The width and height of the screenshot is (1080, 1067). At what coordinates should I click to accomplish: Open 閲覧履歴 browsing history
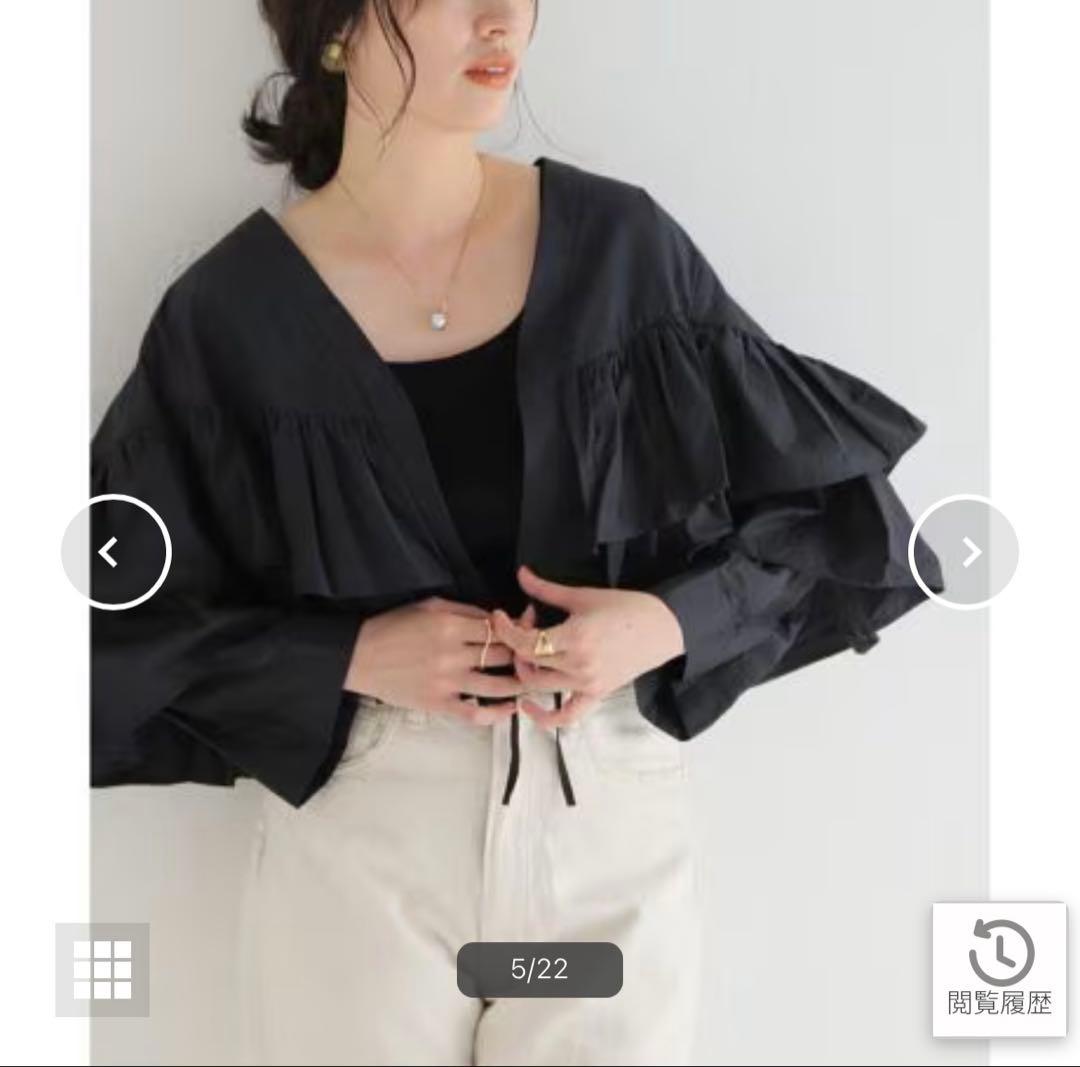tap(999, 969)
